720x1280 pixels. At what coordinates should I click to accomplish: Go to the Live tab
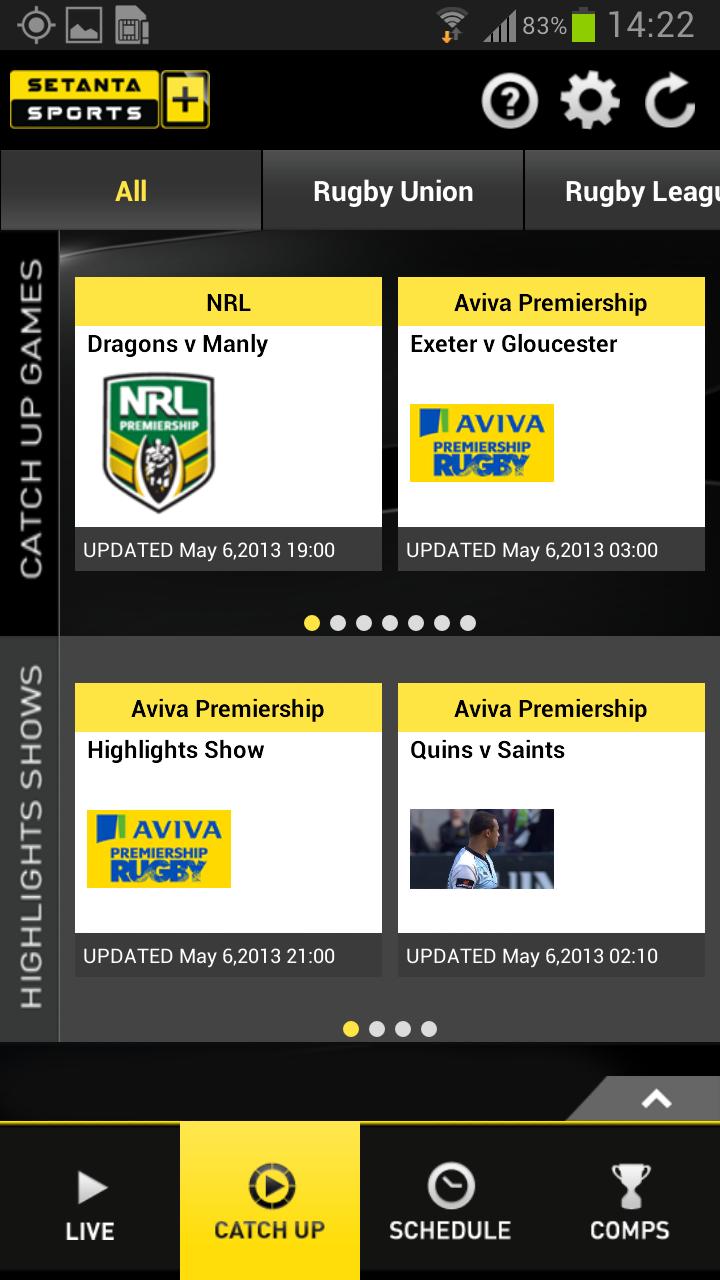point(90,1203)
